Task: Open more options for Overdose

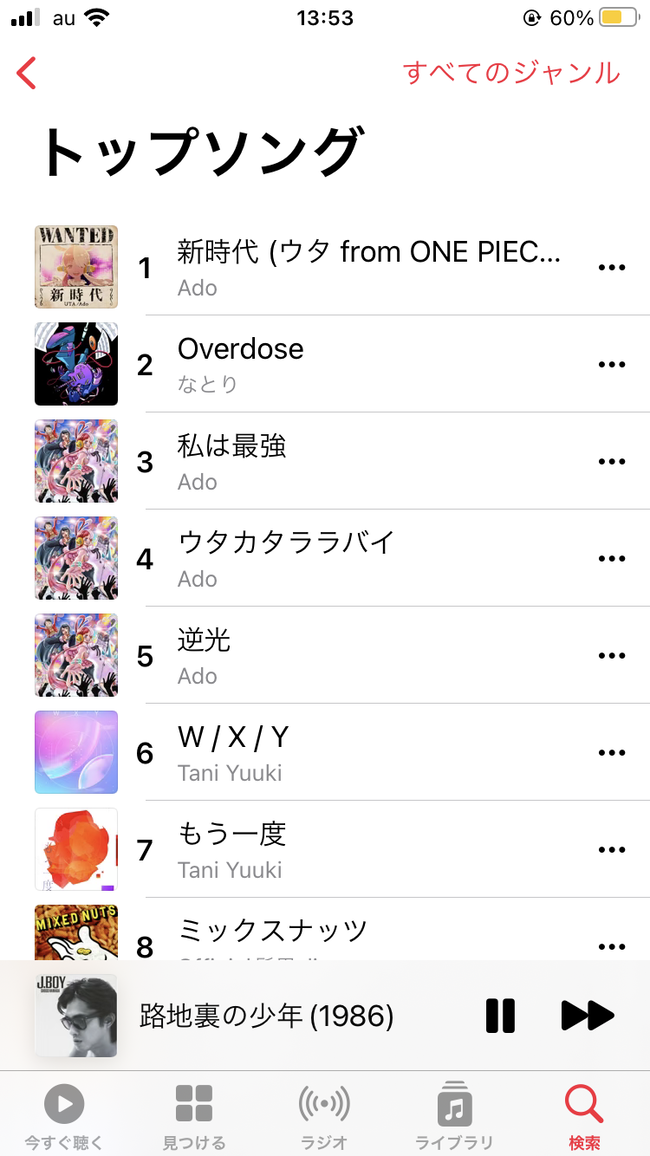Action: (612, 364)
